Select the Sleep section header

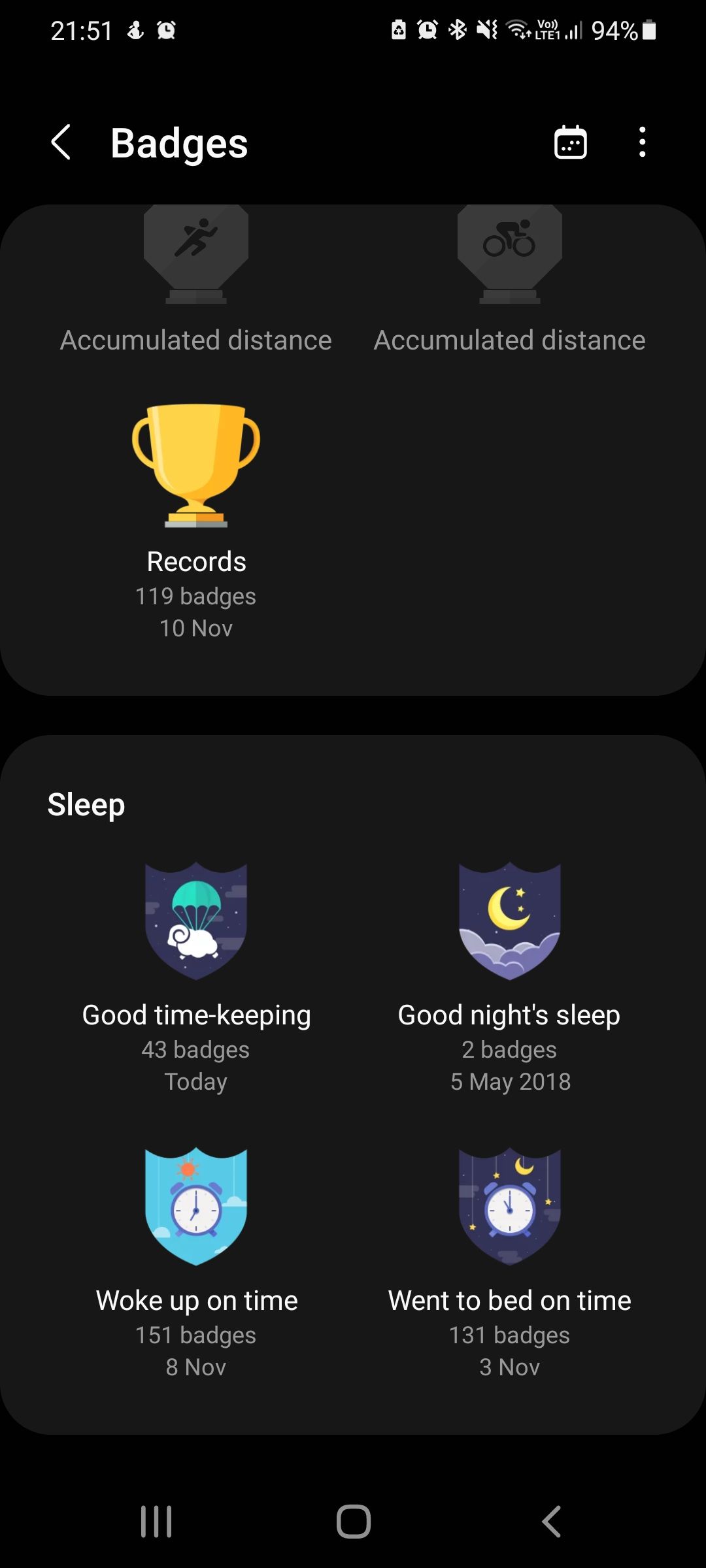(x=86, y=804)
